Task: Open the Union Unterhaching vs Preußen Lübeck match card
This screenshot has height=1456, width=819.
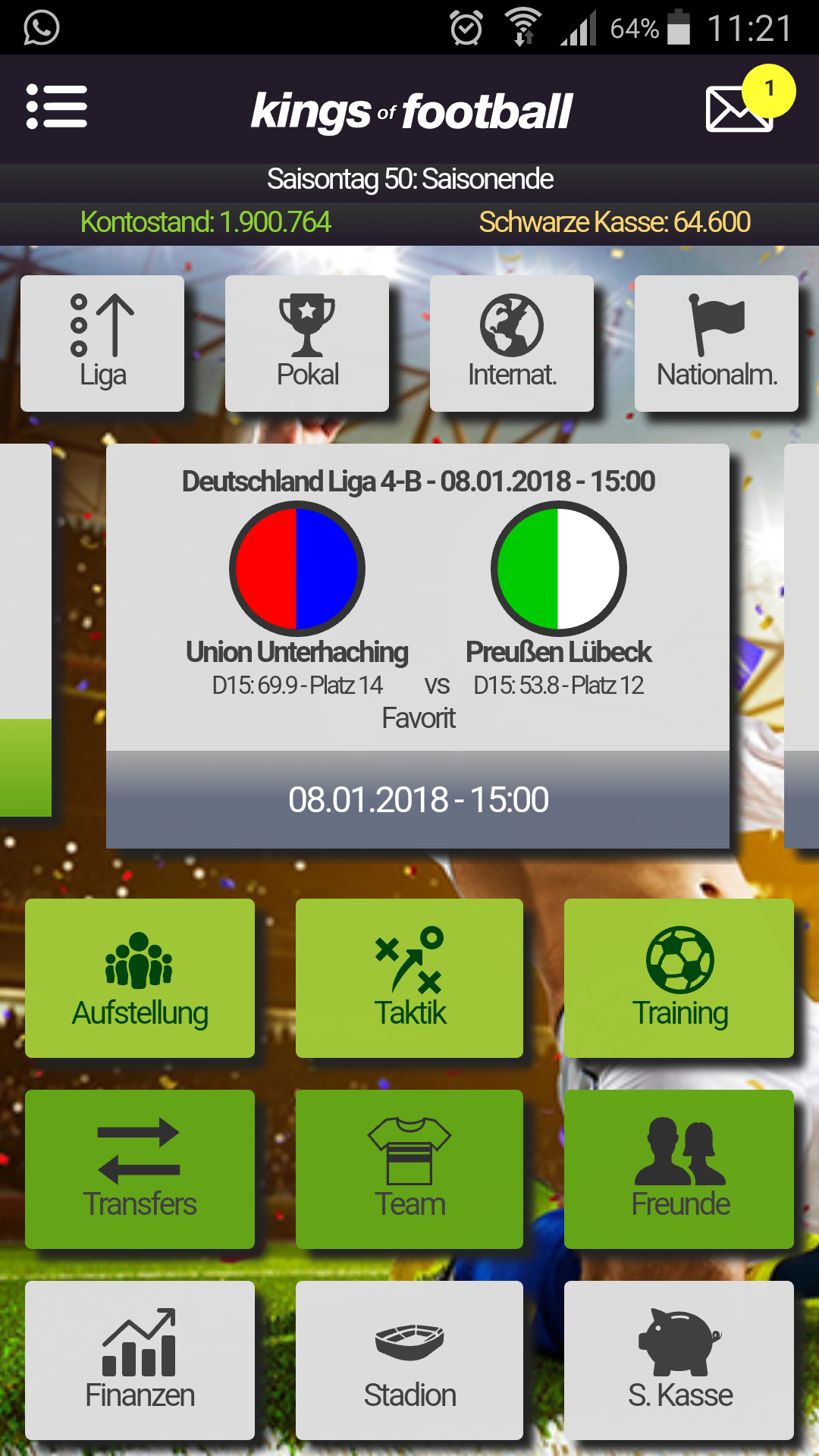Action: [x=418, y=645]
